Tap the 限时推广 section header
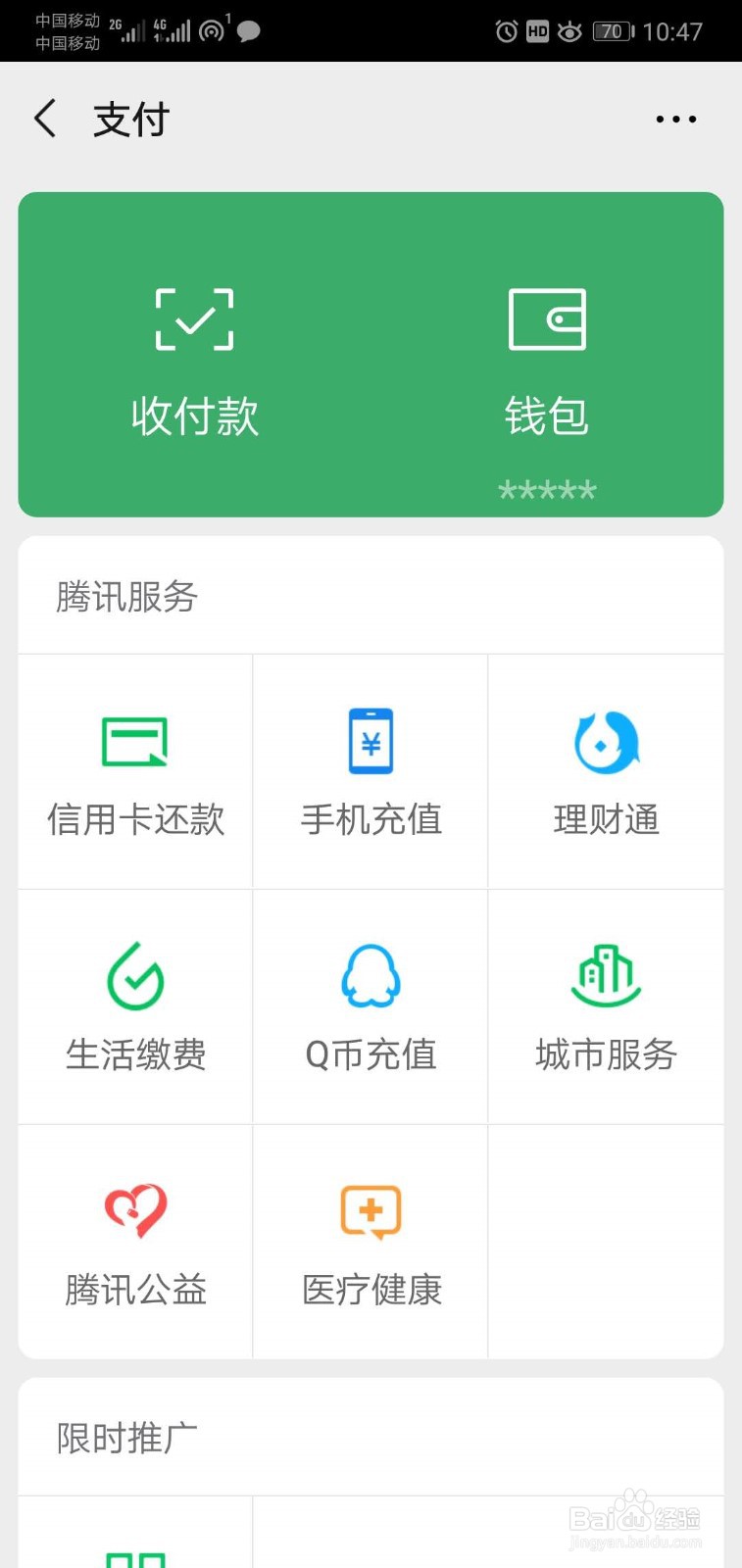This screenshot has width=742, height=1568. 125,1437
